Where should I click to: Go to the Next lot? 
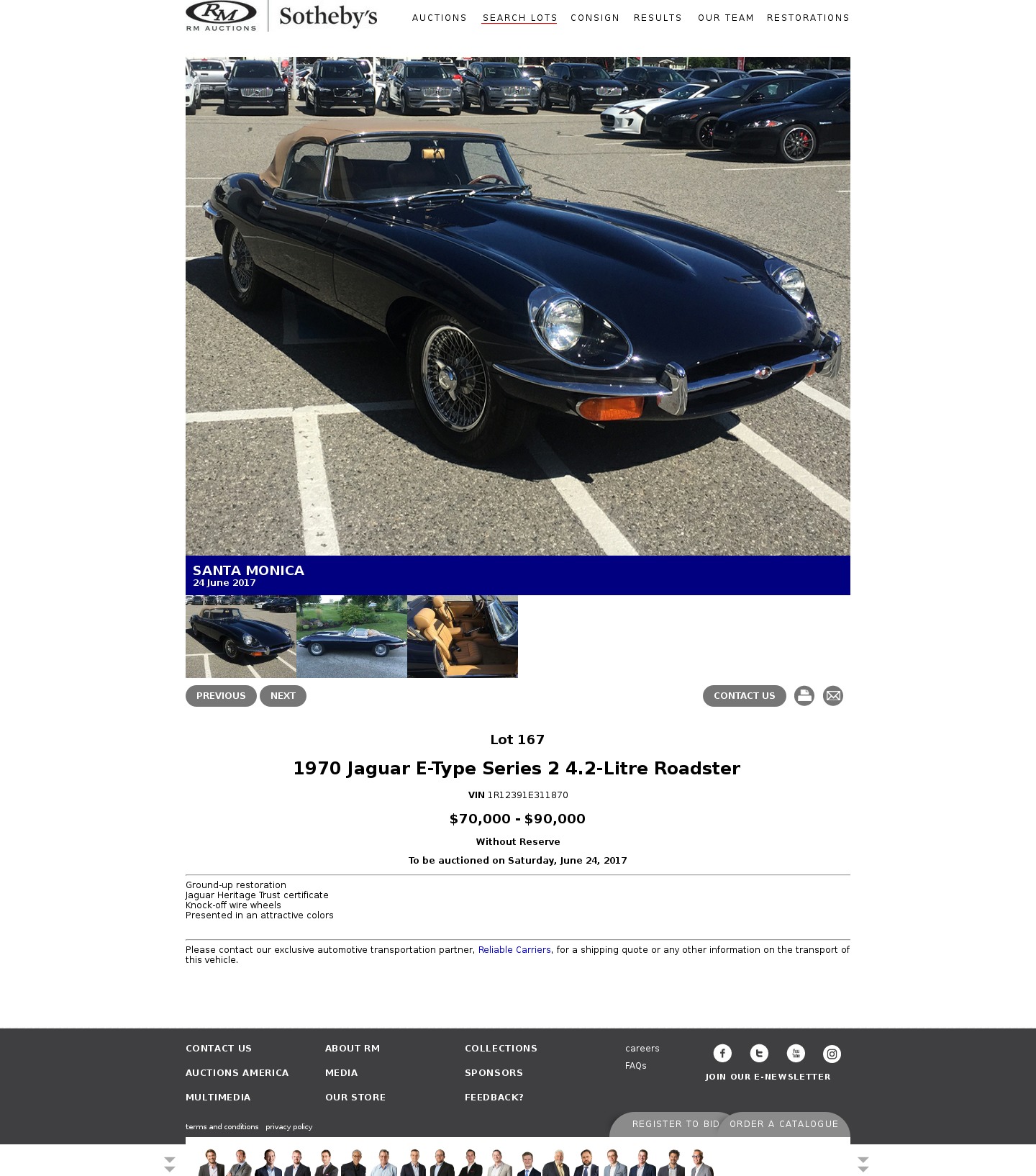pyautogui.click(x=283, y=696)
